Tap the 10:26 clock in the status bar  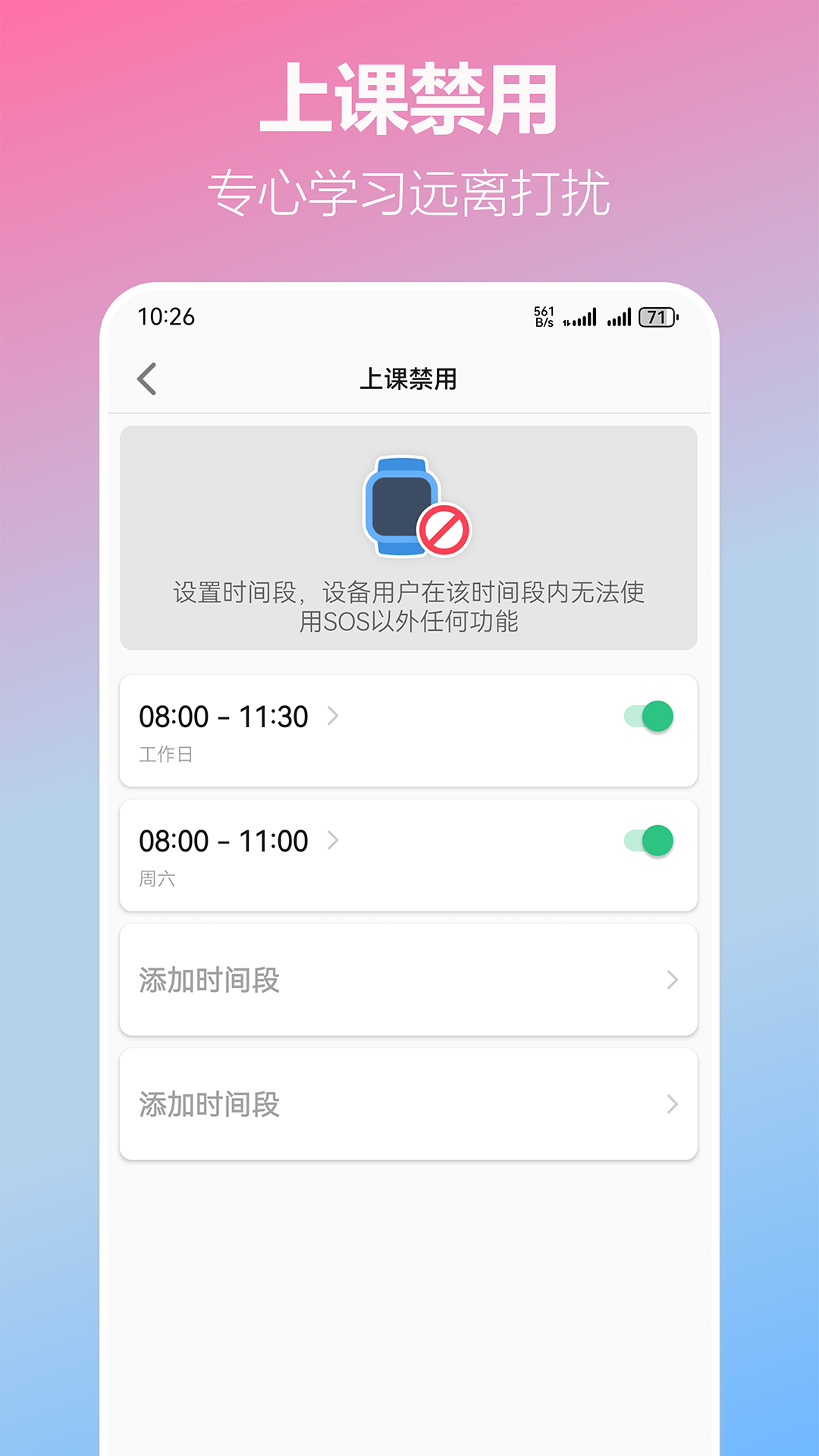click(x=165, y=316)
